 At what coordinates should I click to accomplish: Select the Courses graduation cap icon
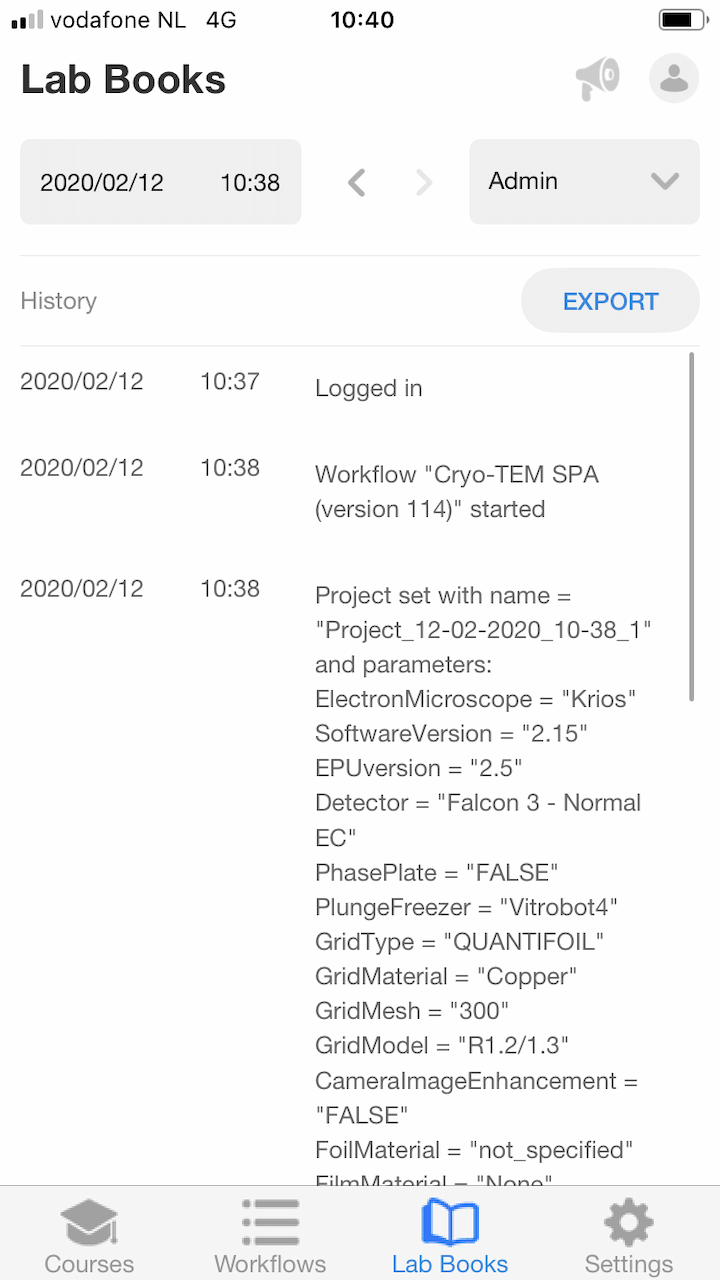point(89,1220)
